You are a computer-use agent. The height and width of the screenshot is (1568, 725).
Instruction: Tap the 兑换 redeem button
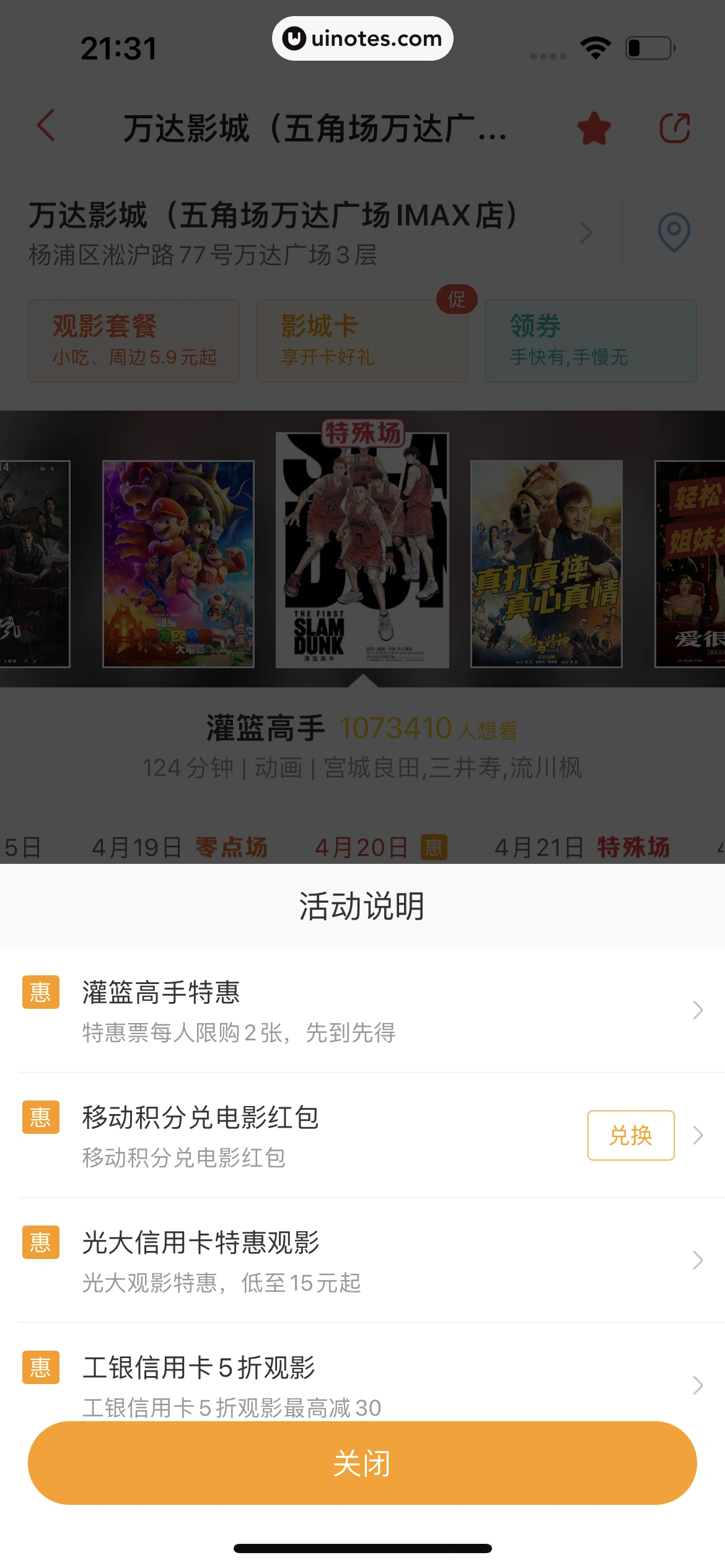pyautogui.click(x=630, y=1136)
